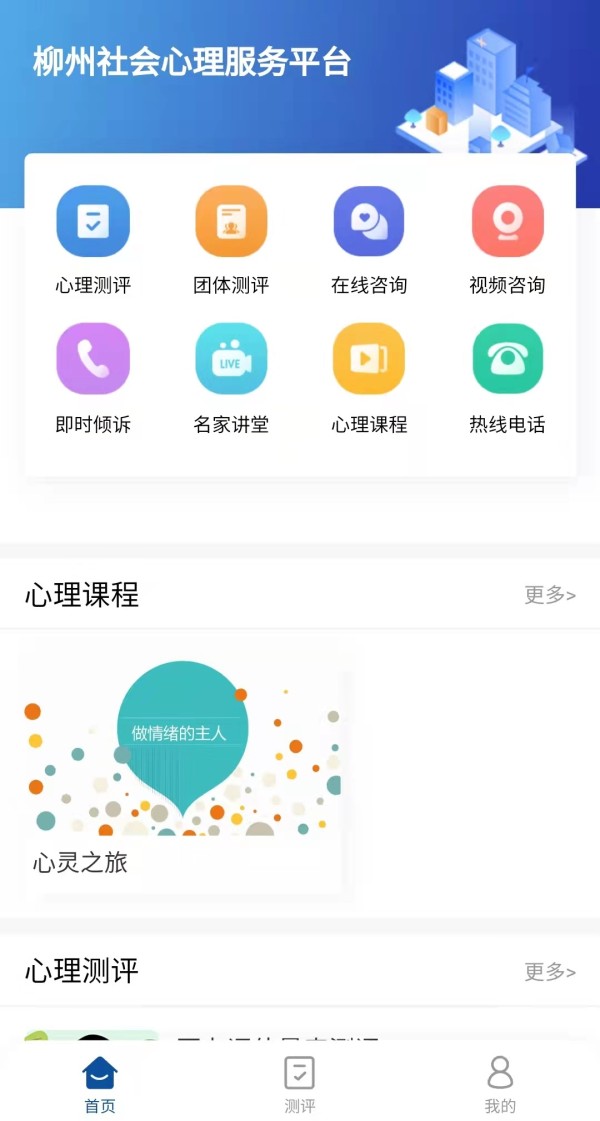View more in 心理测评 section
Screen dimensions: 600x1121
[550, 971]
